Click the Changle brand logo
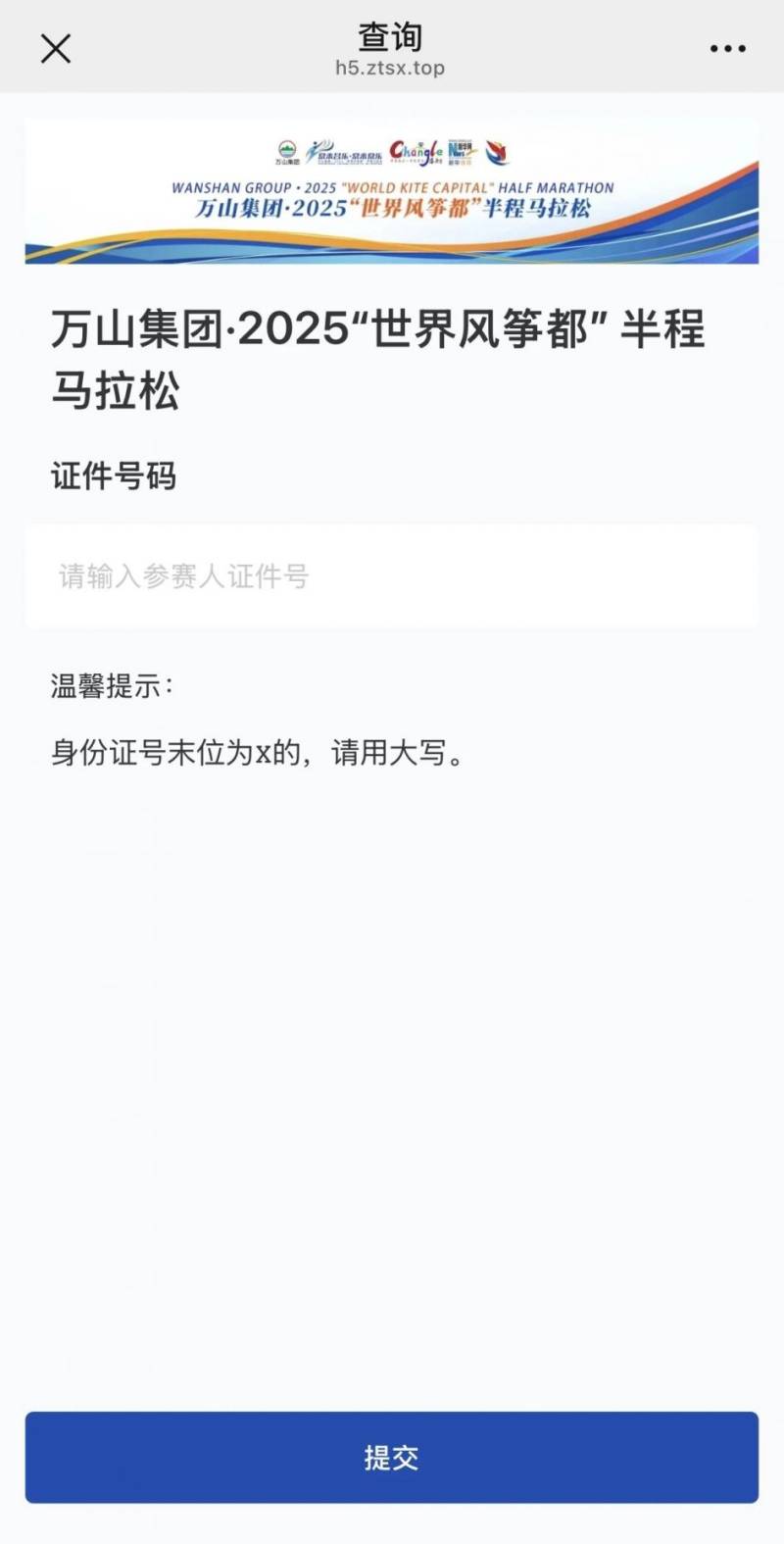 (x=416, y=150)
